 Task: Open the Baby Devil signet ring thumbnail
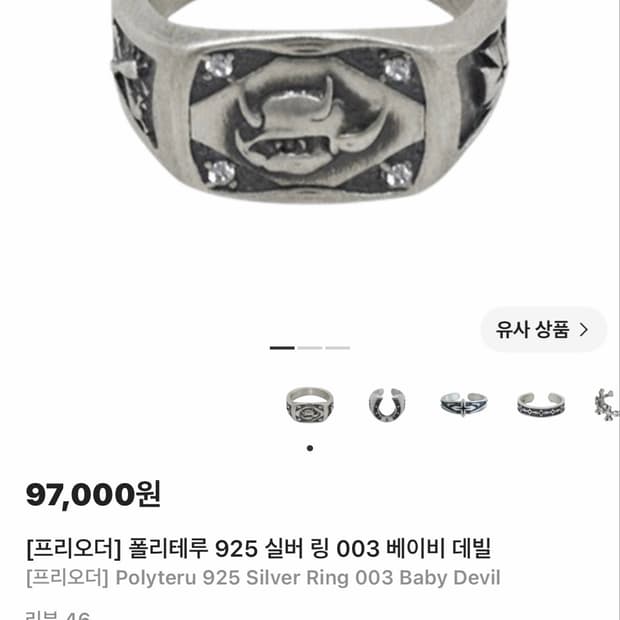[x=310, y=405]
